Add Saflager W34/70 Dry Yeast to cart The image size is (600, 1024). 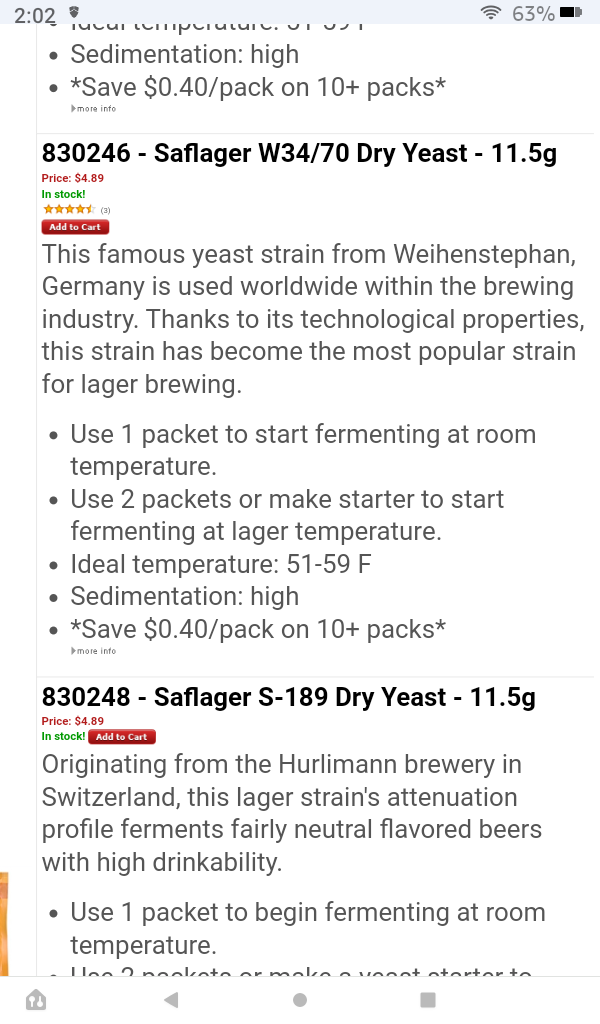click(75, 227)
